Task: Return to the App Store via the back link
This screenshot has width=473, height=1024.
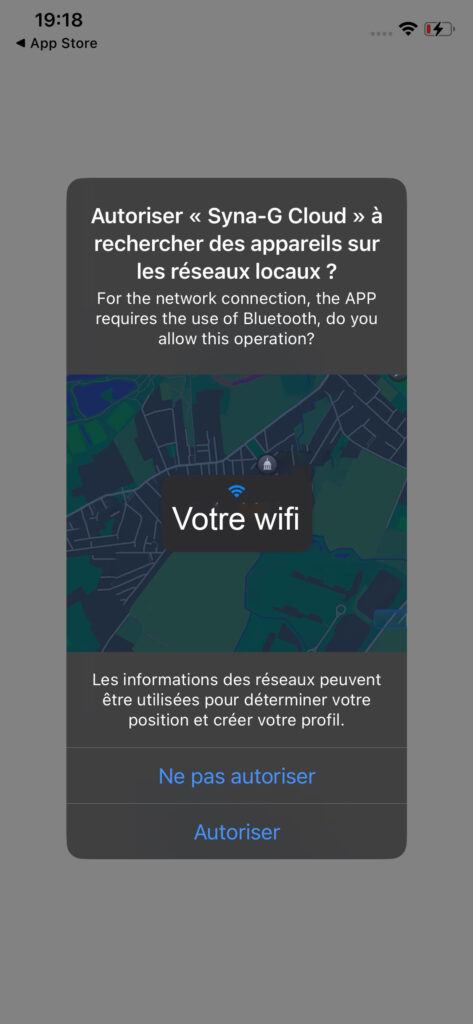Action: pos(56,44)
